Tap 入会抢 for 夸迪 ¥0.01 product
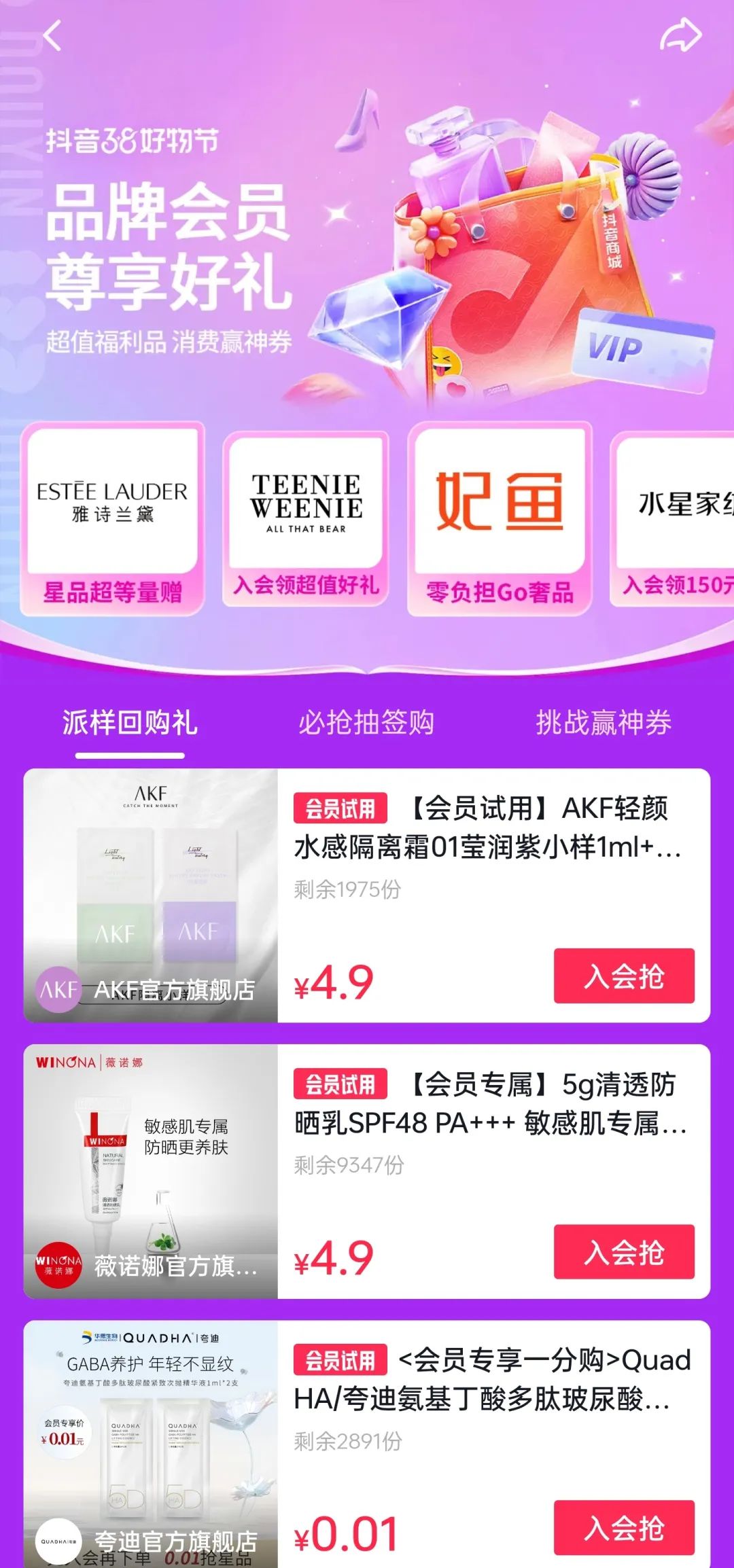 point(624,1527)
